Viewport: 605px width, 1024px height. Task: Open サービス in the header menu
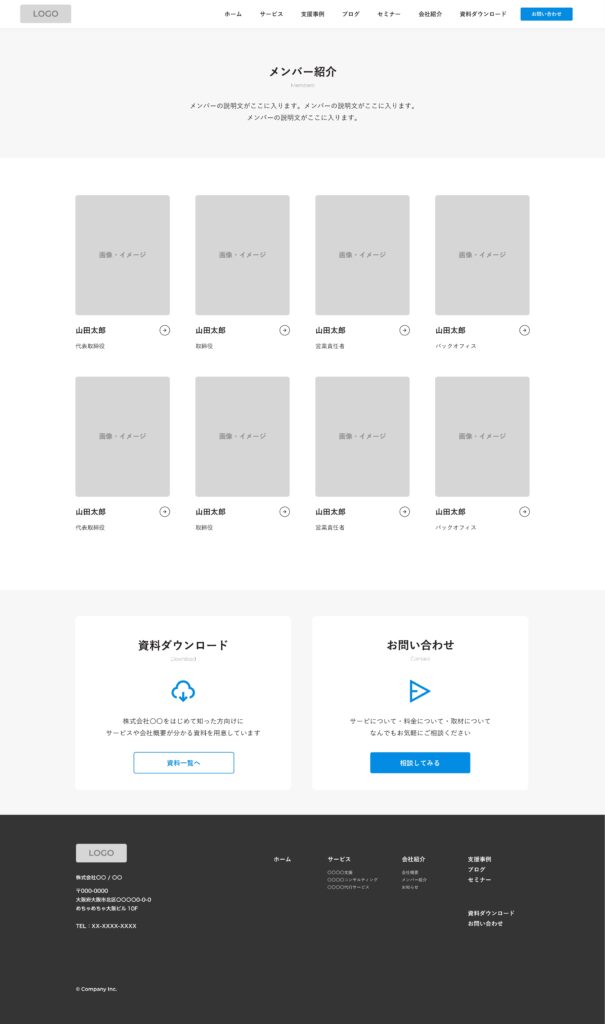pyautogui.click(x=271, y=14)
